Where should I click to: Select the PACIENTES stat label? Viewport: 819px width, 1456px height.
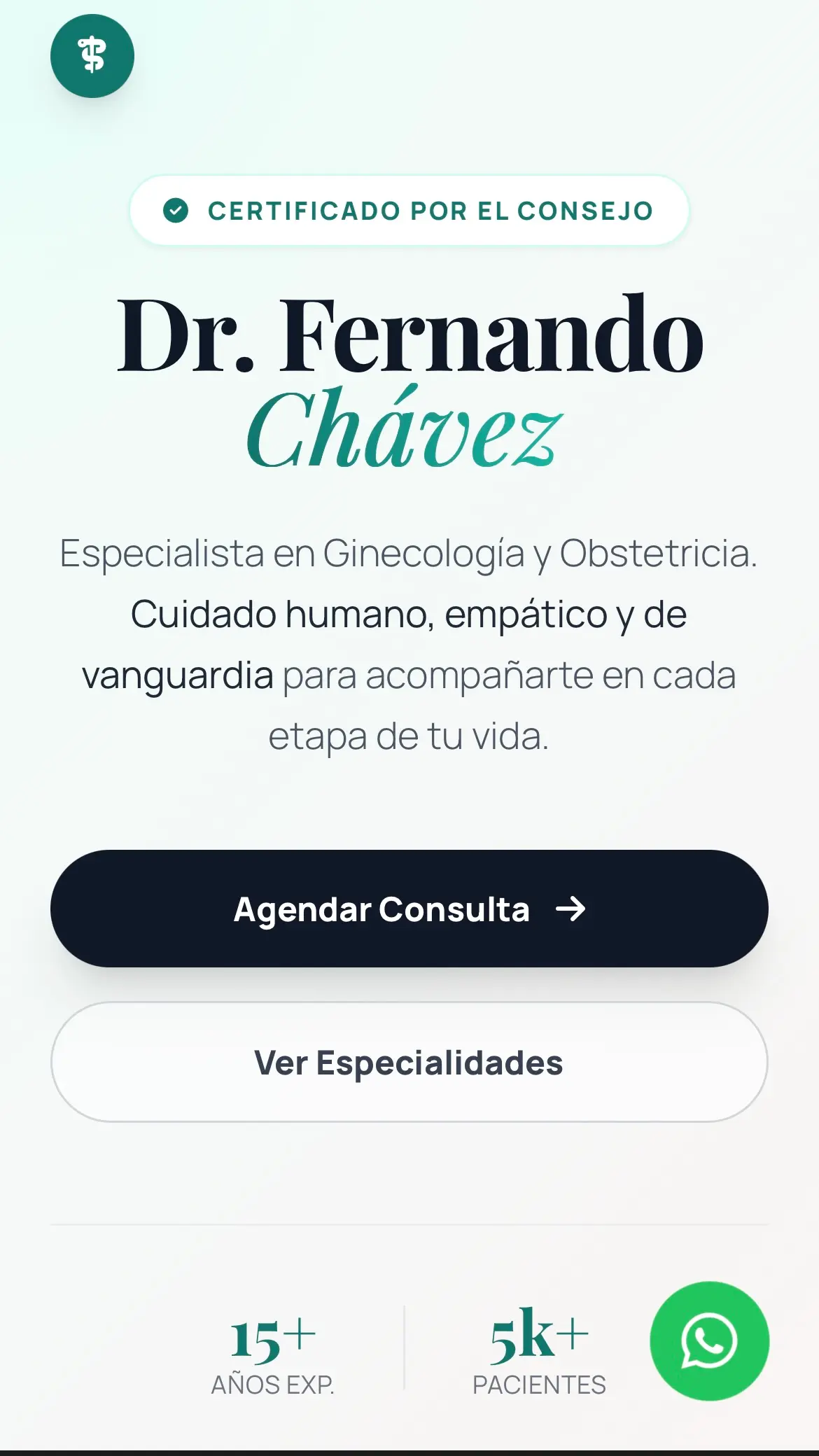(539, 1382)
